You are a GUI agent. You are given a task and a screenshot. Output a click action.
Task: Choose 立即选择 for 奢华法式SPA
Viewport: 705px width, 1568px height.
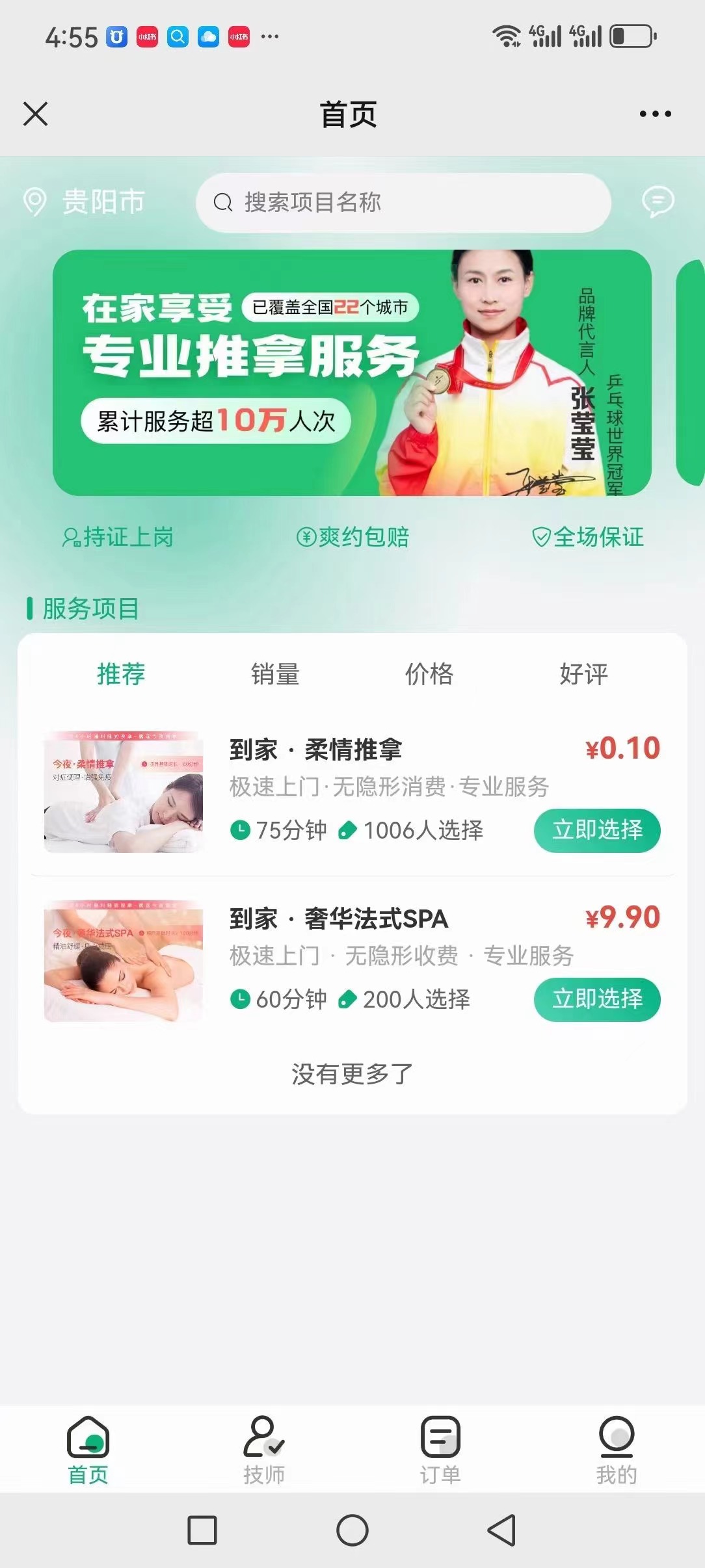pos(596,999)
